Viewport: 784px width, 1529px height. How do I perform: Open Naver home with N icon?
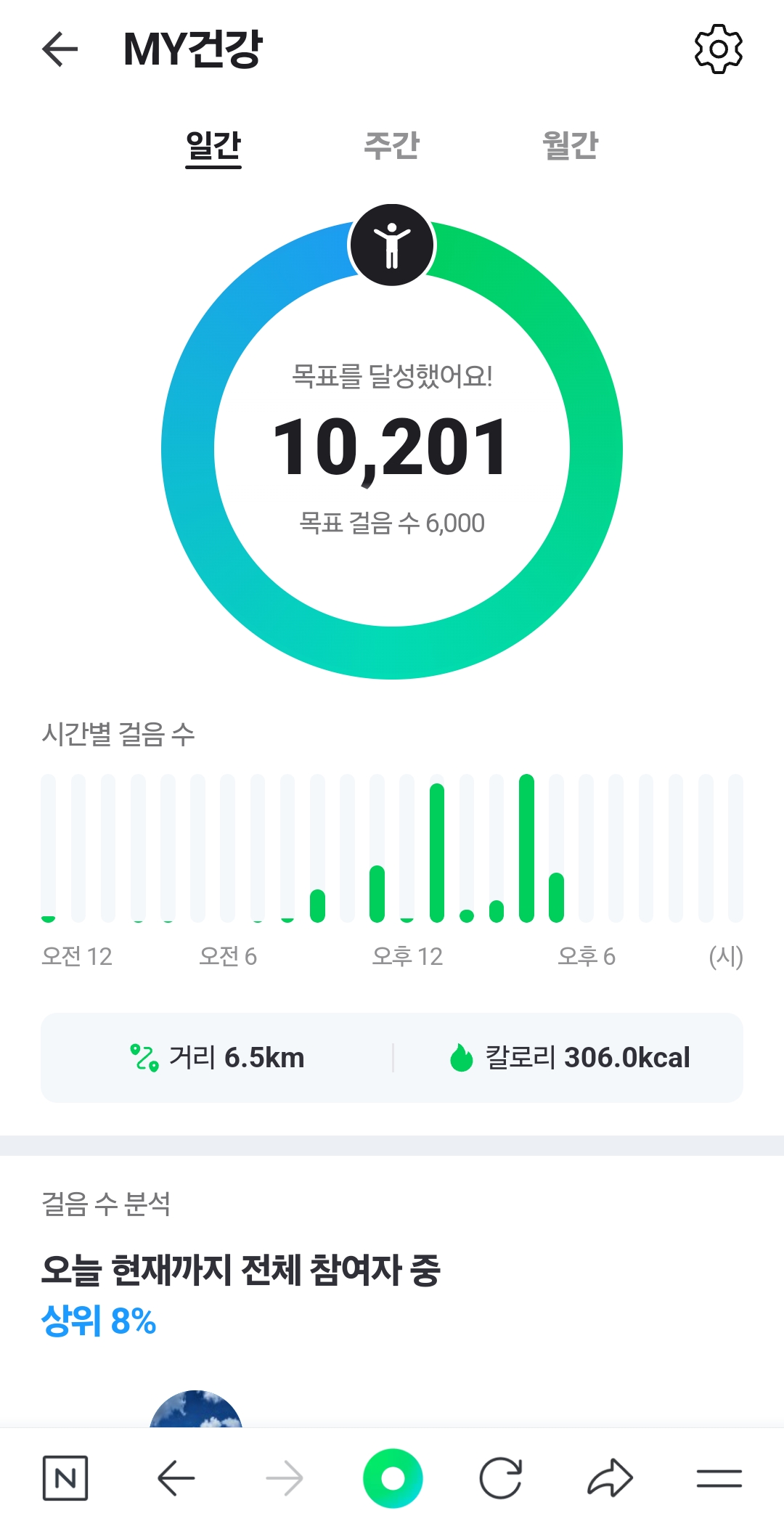tap(65, 1478)
